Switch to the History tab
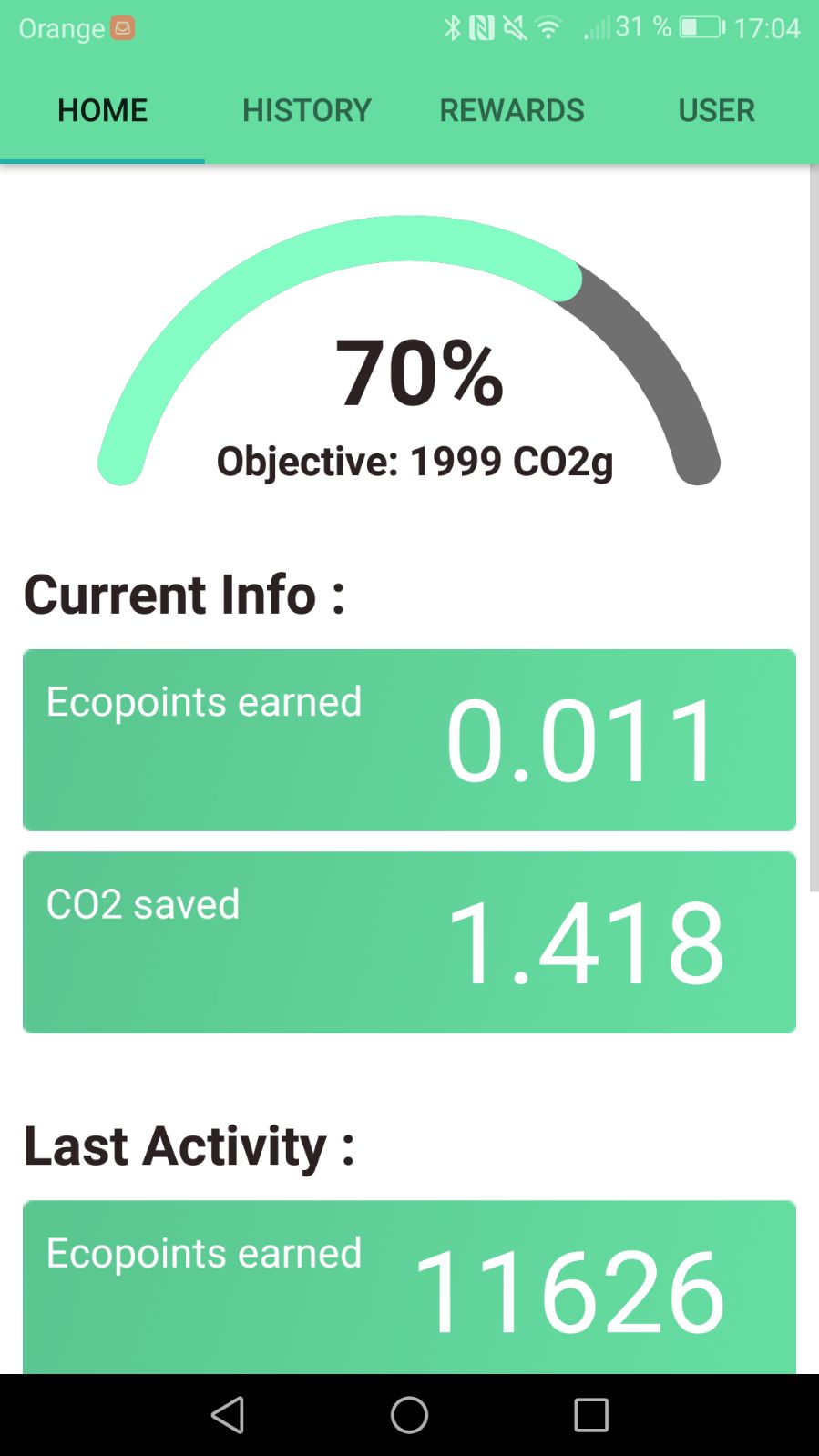 coord(307,110)
